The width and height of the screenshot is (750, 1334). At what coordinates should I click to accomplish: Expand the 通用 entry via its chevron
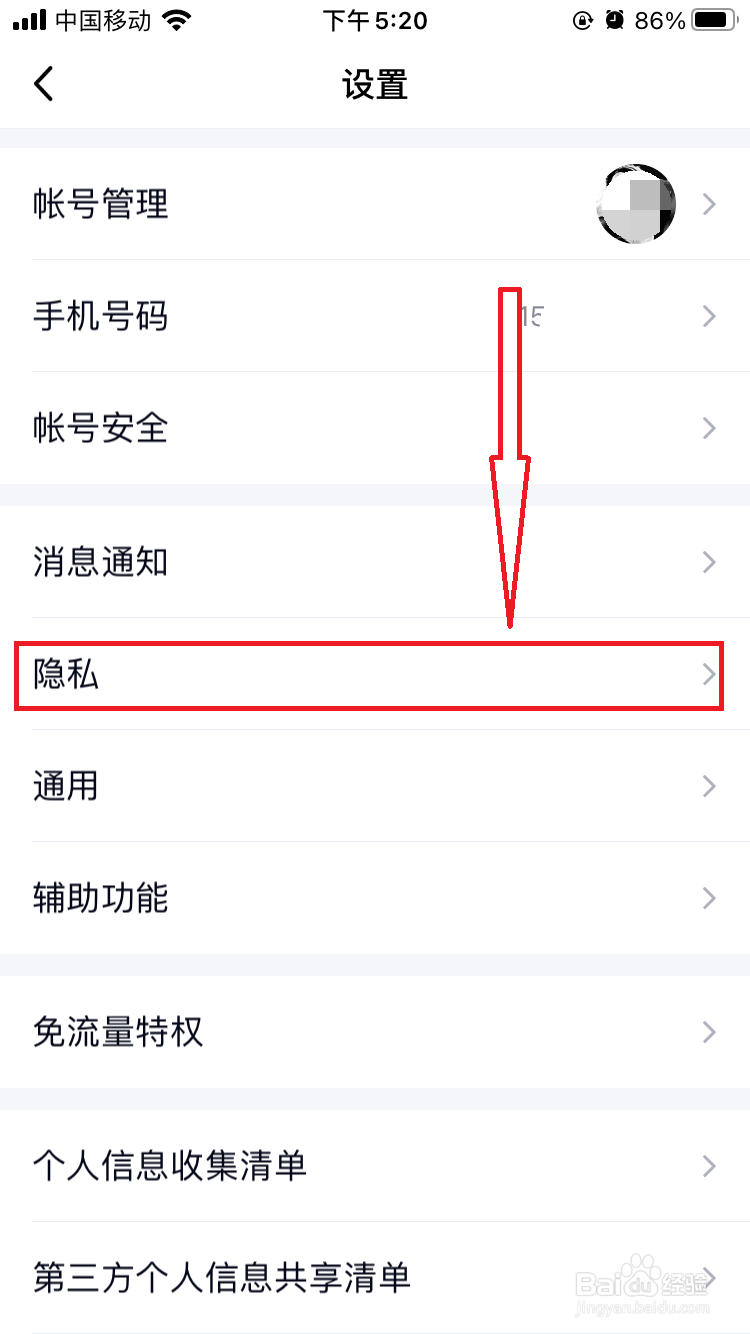[x=708, y=787]
